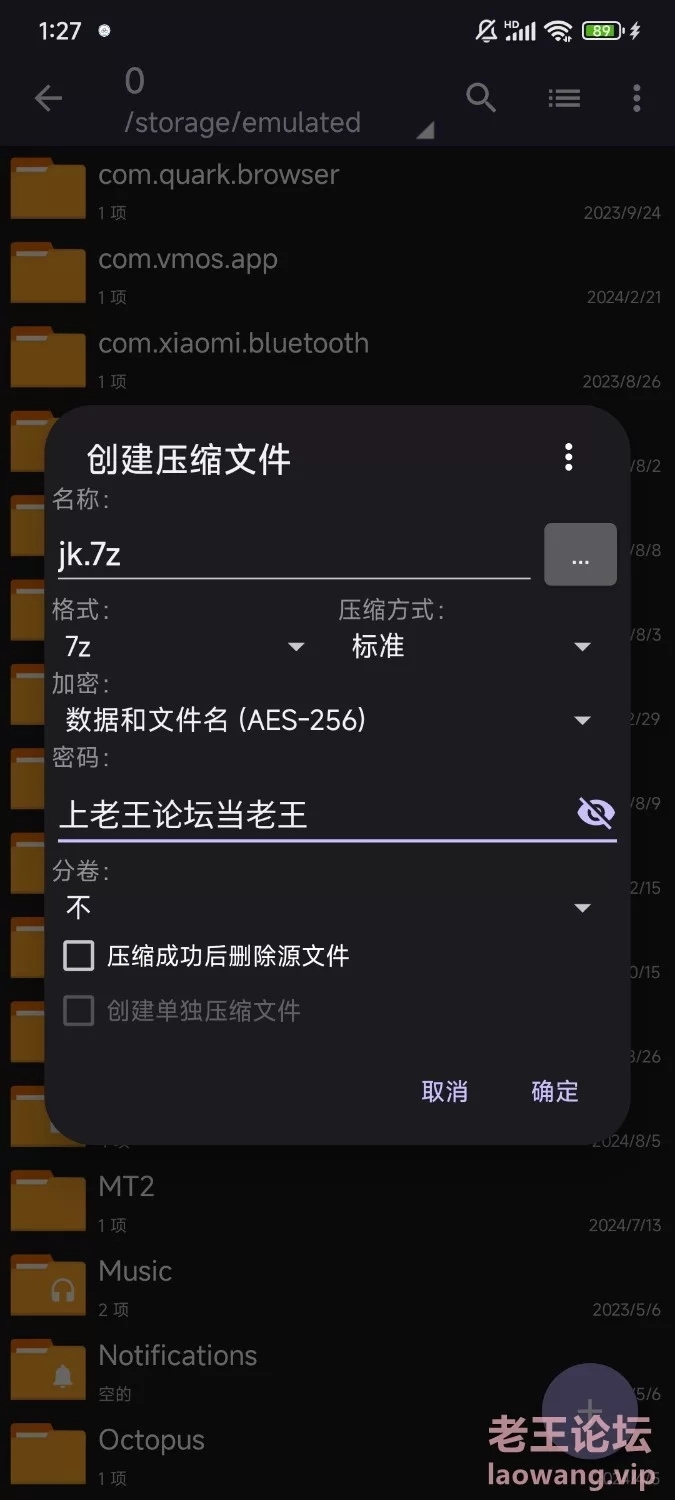Open the dialog's three-dot overflow menu

click(568, 458)
